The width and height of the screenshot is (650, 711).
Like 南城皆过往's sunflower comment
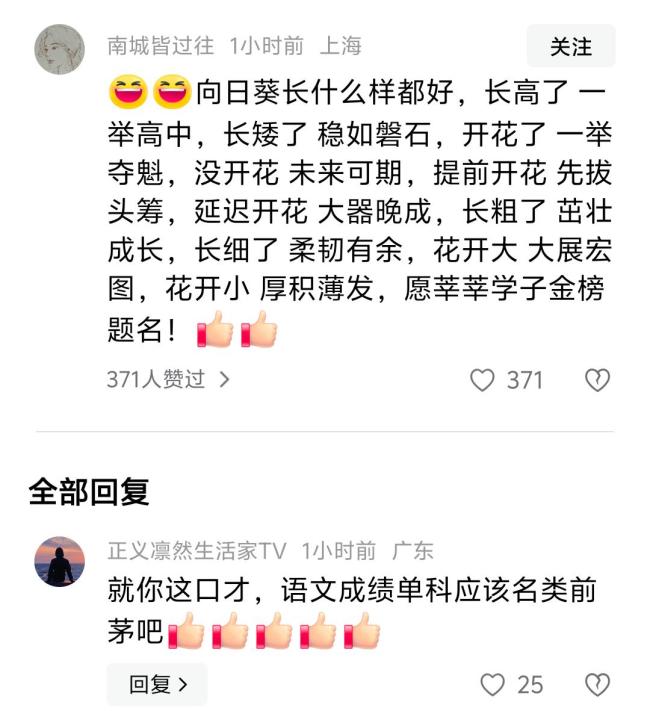tap(483, 380)
